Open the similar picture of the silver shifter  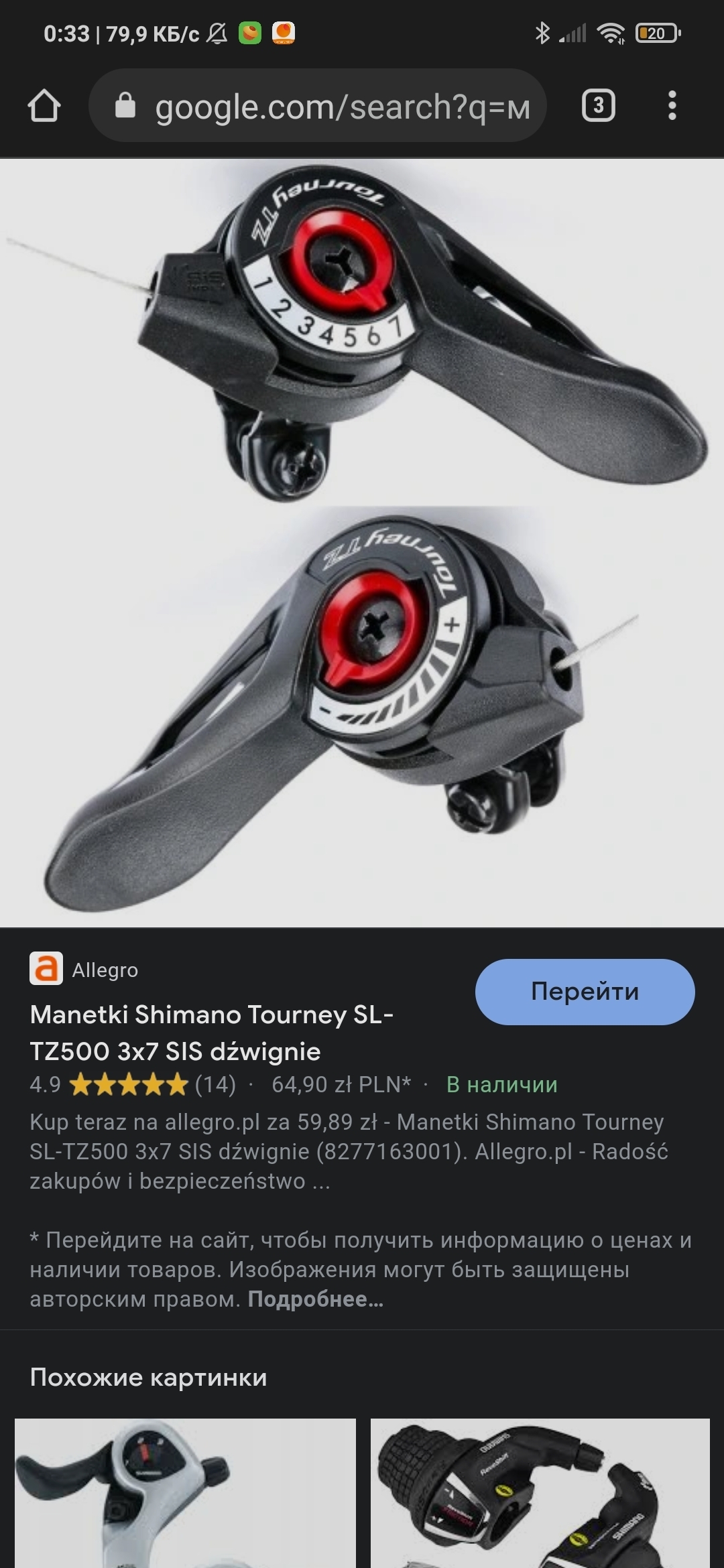coord(185,1493)
